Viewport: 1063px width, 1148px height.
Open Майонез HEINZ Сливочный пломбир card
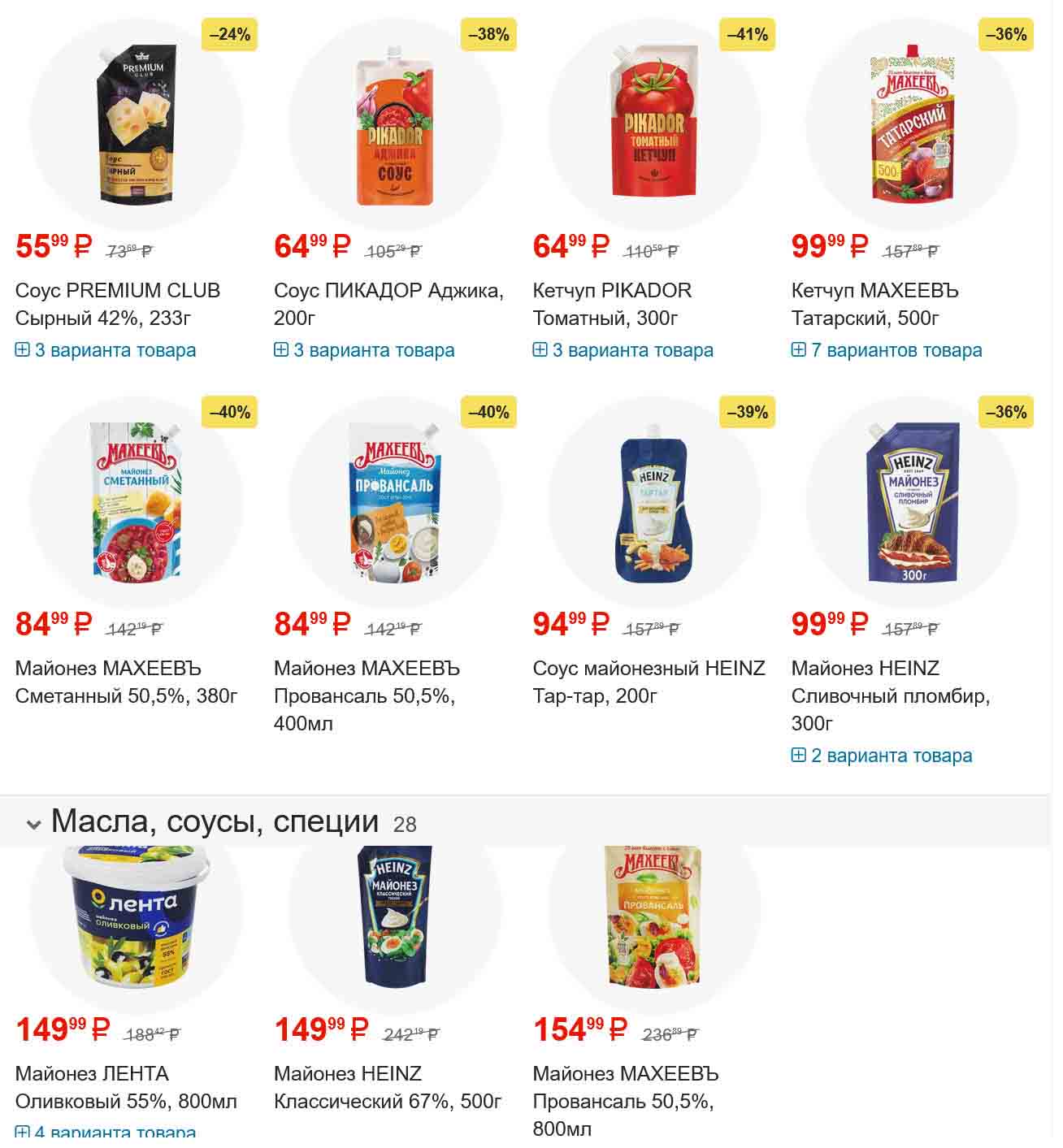click(x=890, y=695)
